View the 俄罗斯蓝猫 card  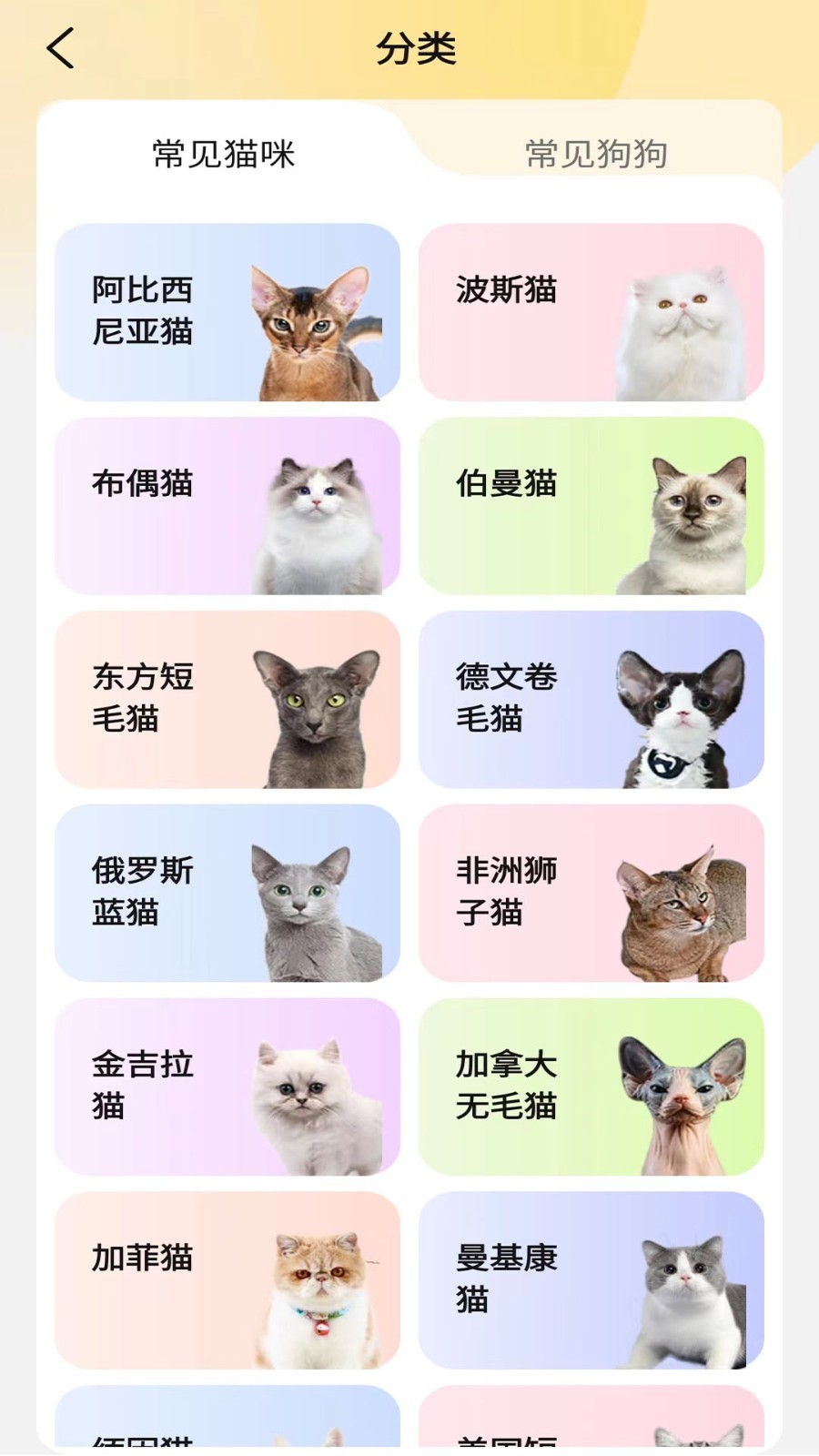pos(227,893)
